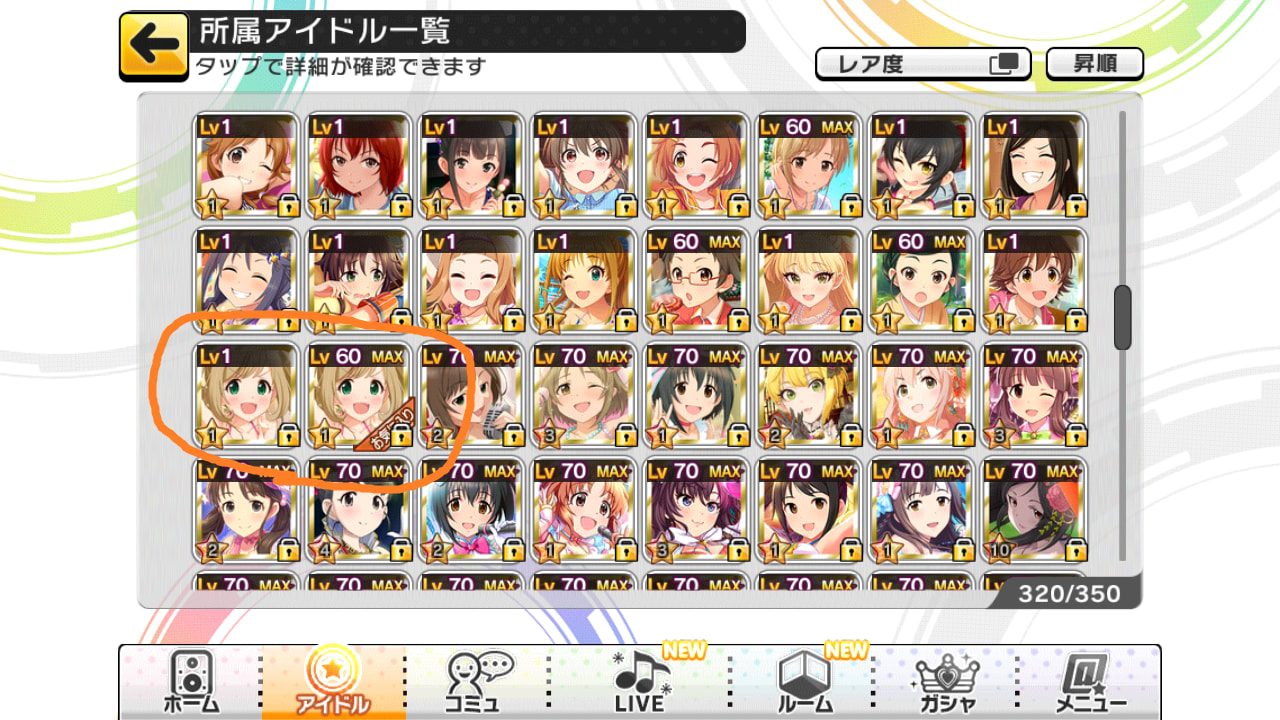Go to the LIVE tab

point(640,682)
